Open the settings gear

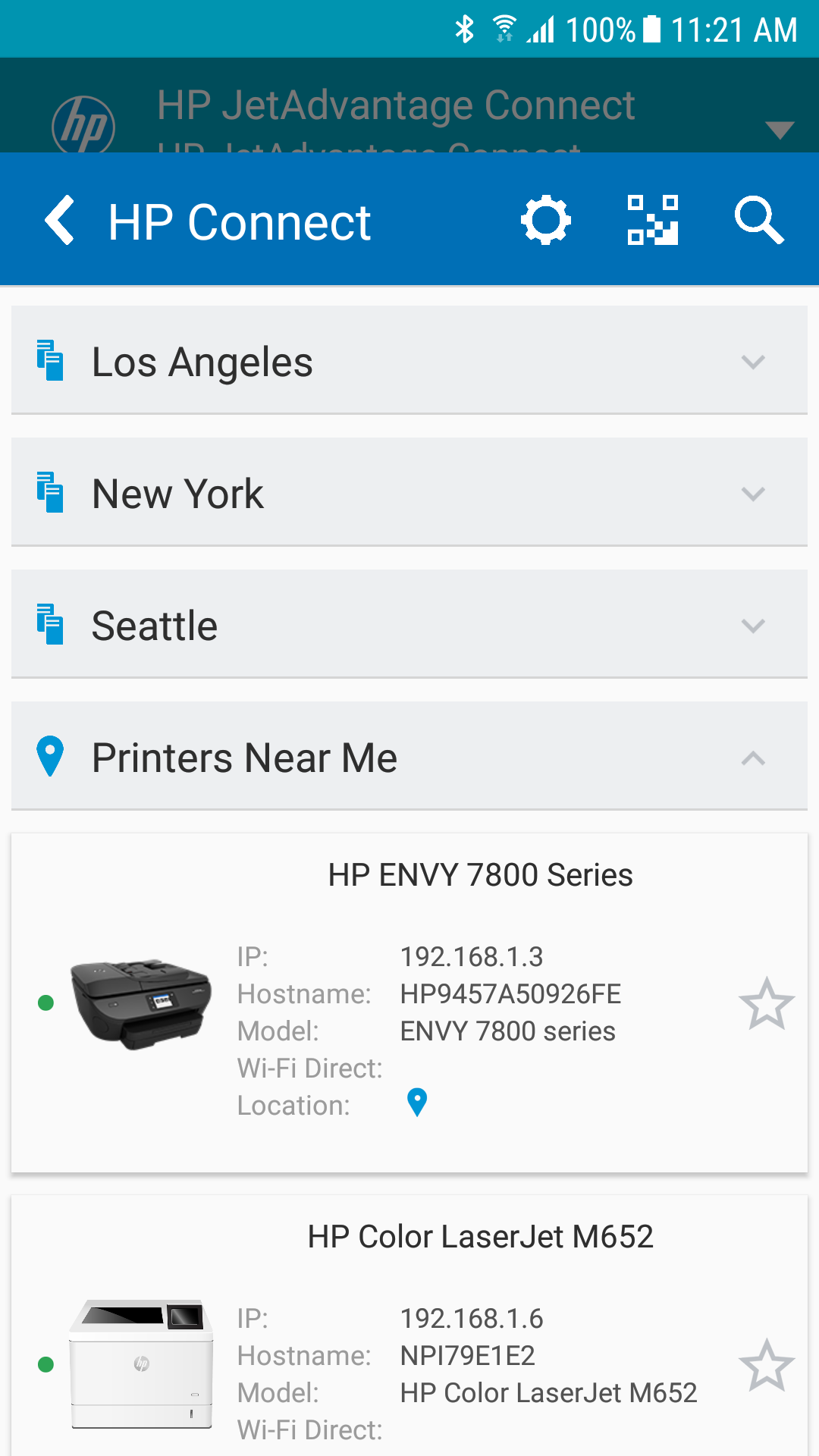pos(546,221)
